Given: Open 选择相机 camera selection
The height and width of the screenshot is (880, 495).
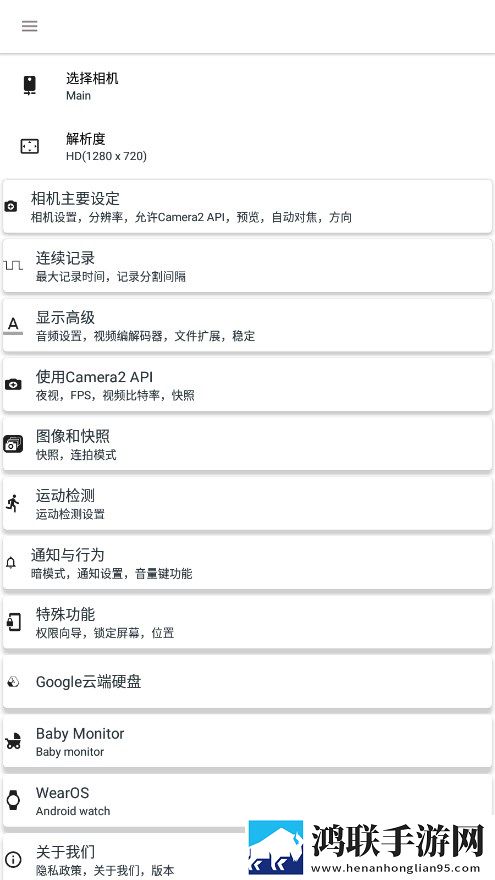Looking at the screenshot, I should point(248,86).
